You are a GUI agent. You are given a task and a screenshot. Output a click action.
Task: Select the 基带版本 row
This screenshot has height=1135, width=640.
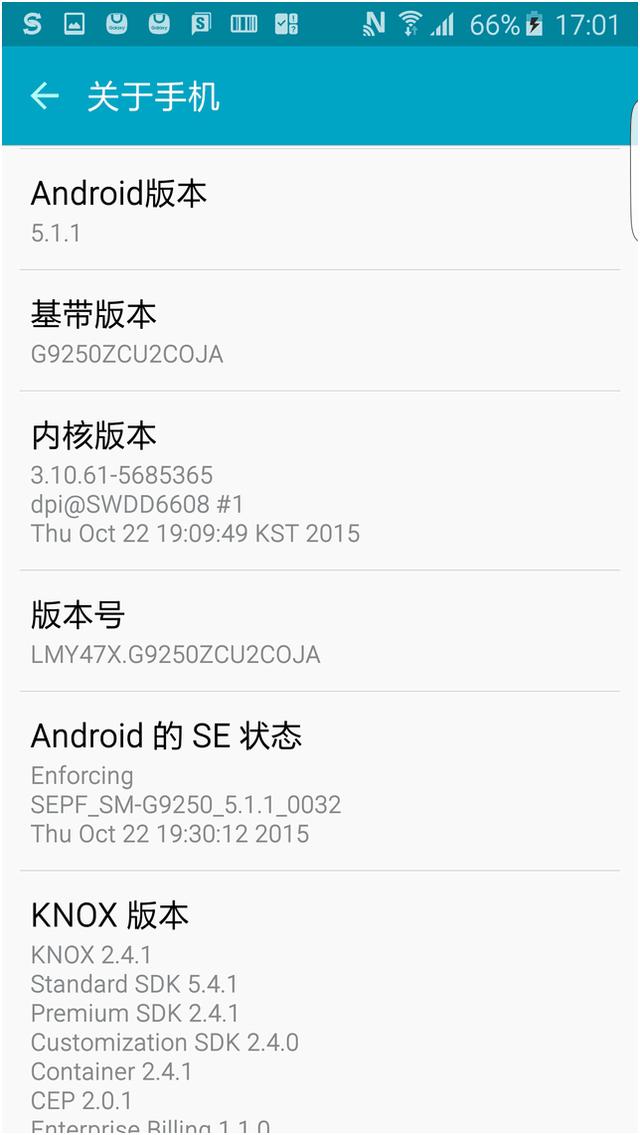pyautogui.click(x=320, y=331)
